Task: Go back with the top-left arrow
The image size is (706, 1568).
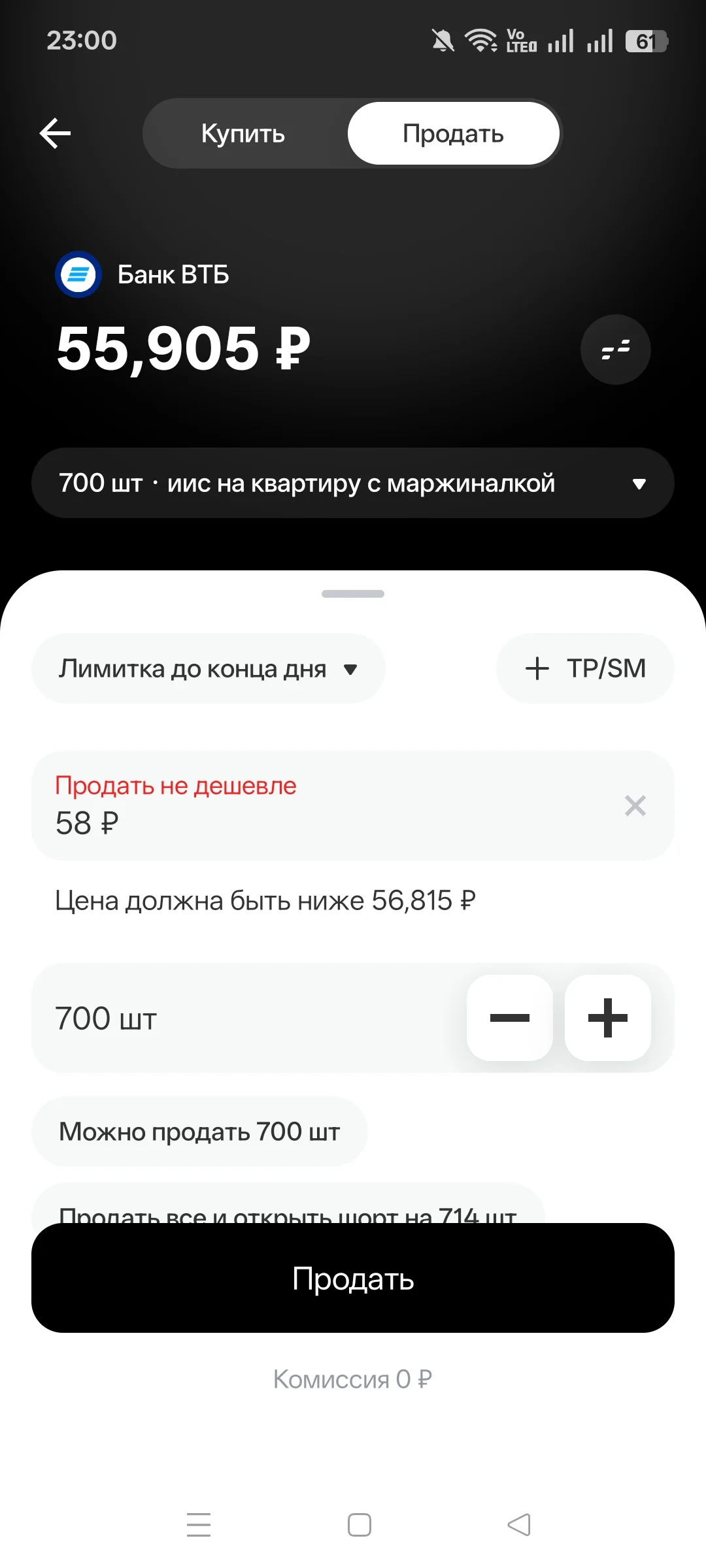Action: click(x=56, y=133)
